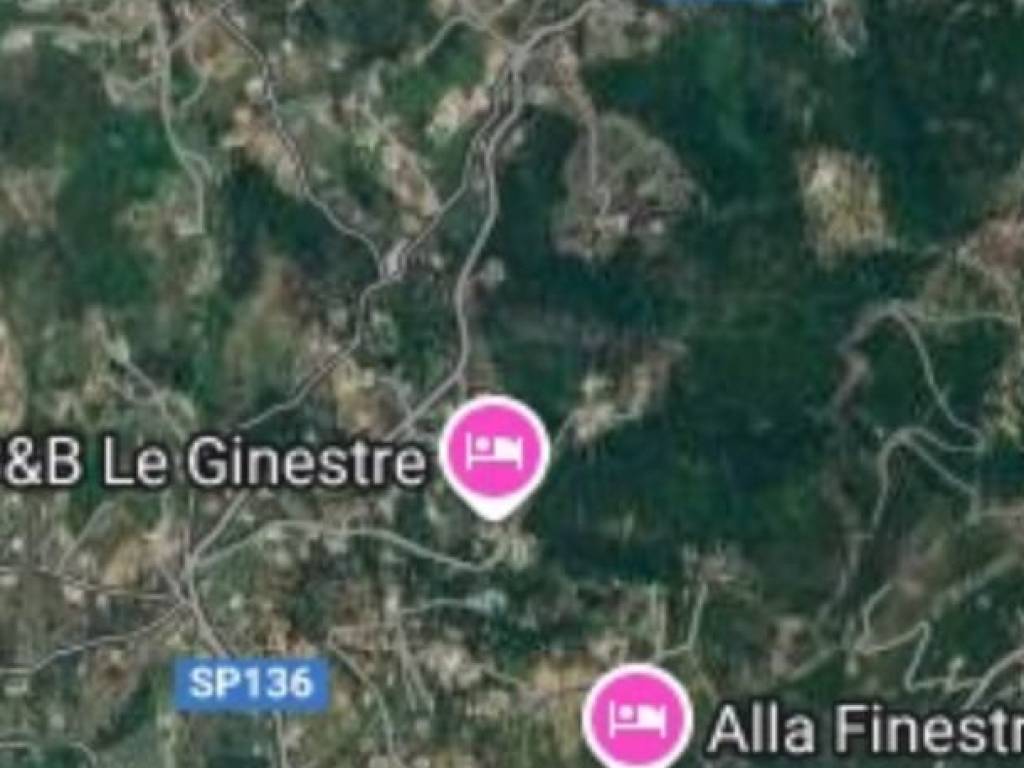Select the Alla Finestra lodging marker

coord(637,717)
